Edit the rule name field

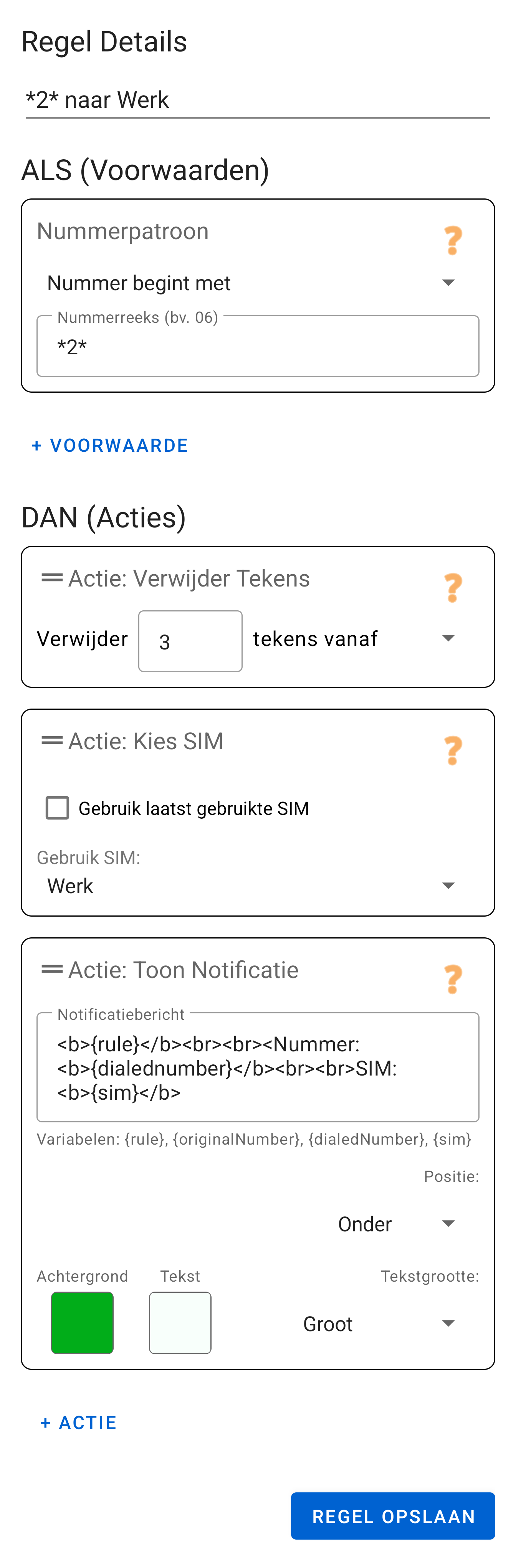(257, 100)
